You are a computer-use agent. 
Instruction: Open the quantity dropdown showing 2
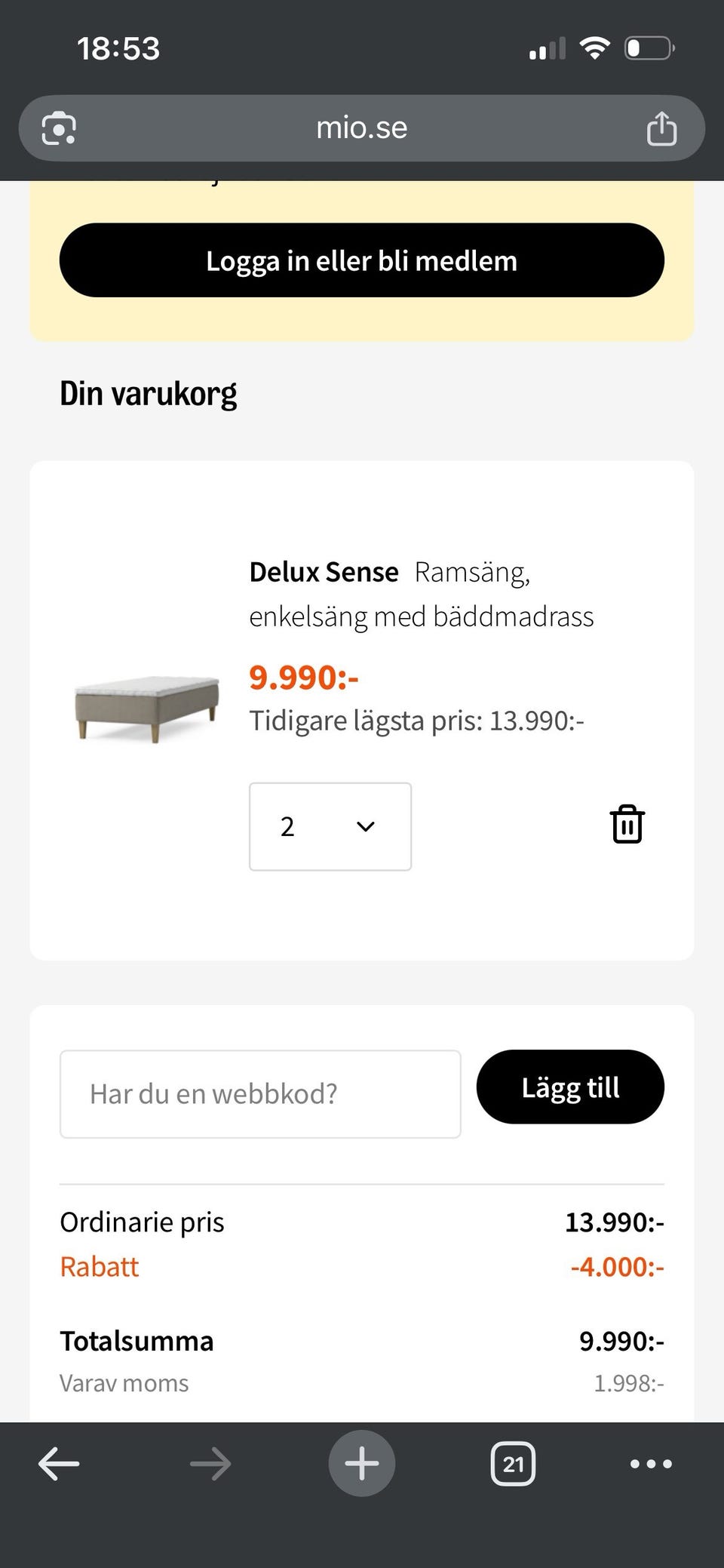pyautogui.click(x=330, y=827)
